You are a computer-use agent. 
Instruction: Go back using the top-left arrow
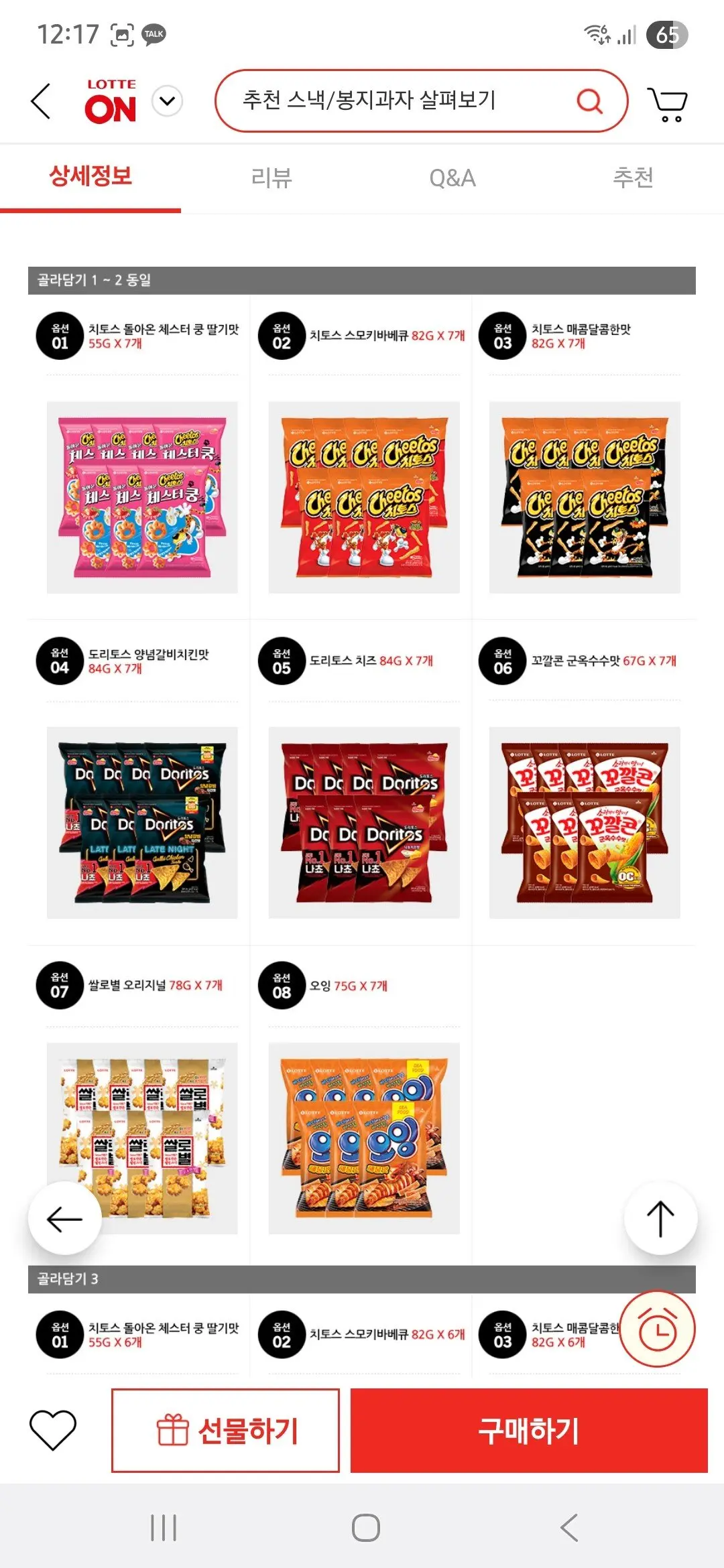coord(41,101)
